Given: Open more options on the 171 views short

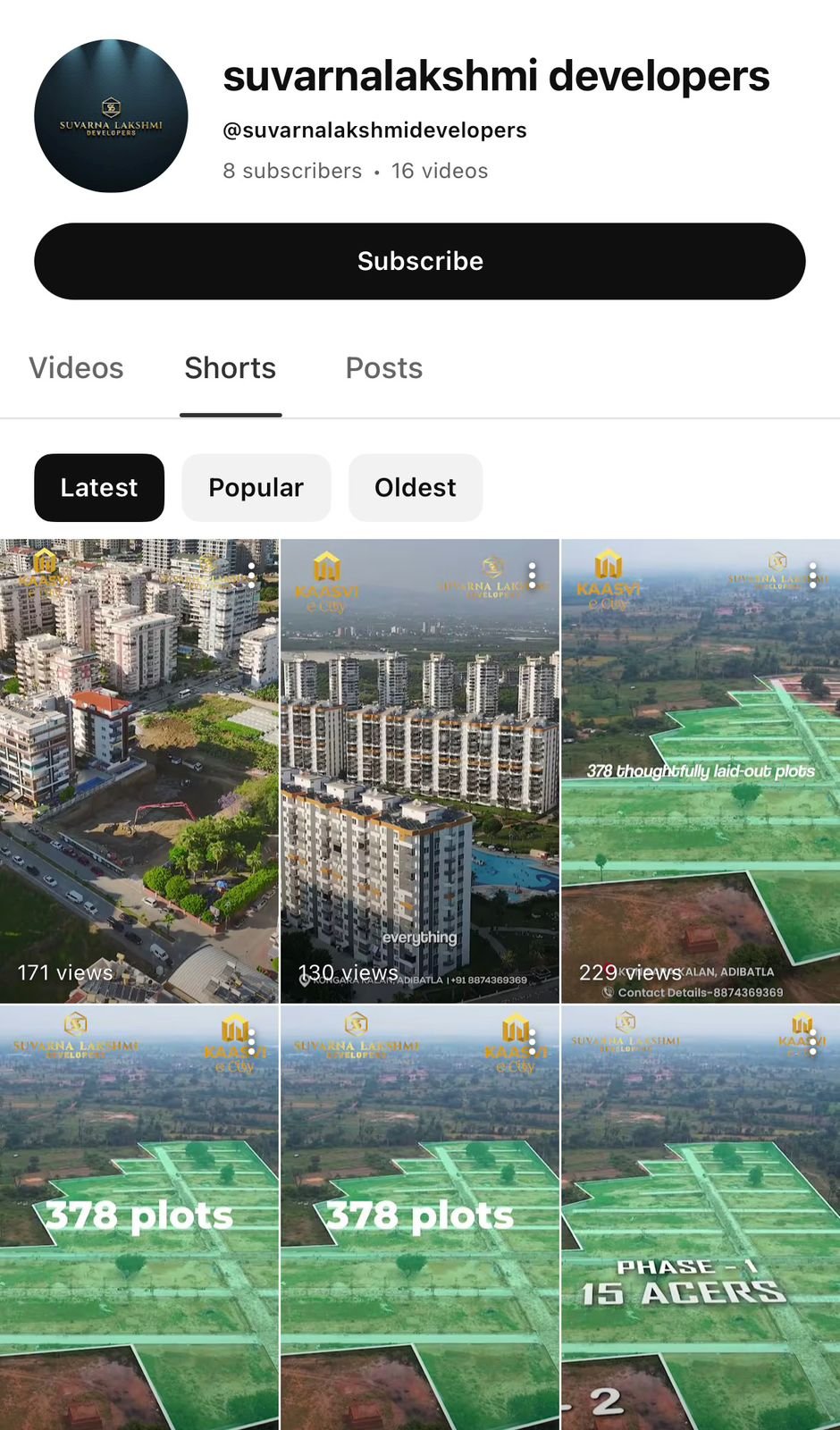Looking at the screenshot, I should 252,576.
